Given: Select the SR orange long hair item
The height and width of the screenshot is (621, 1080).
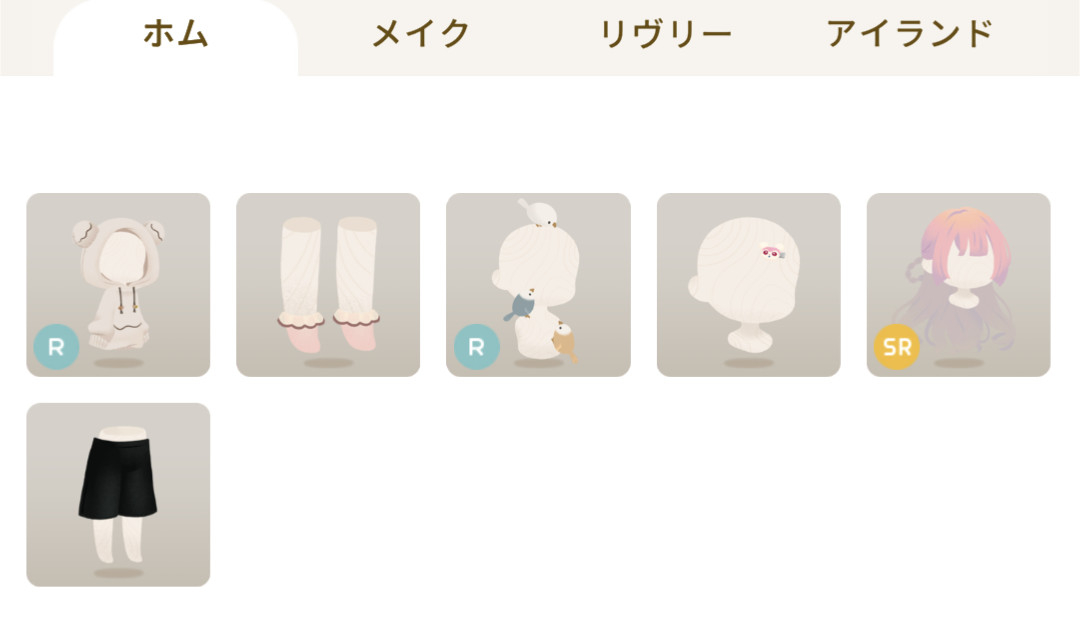Looking at the screenshot, I should coord(958,285).
